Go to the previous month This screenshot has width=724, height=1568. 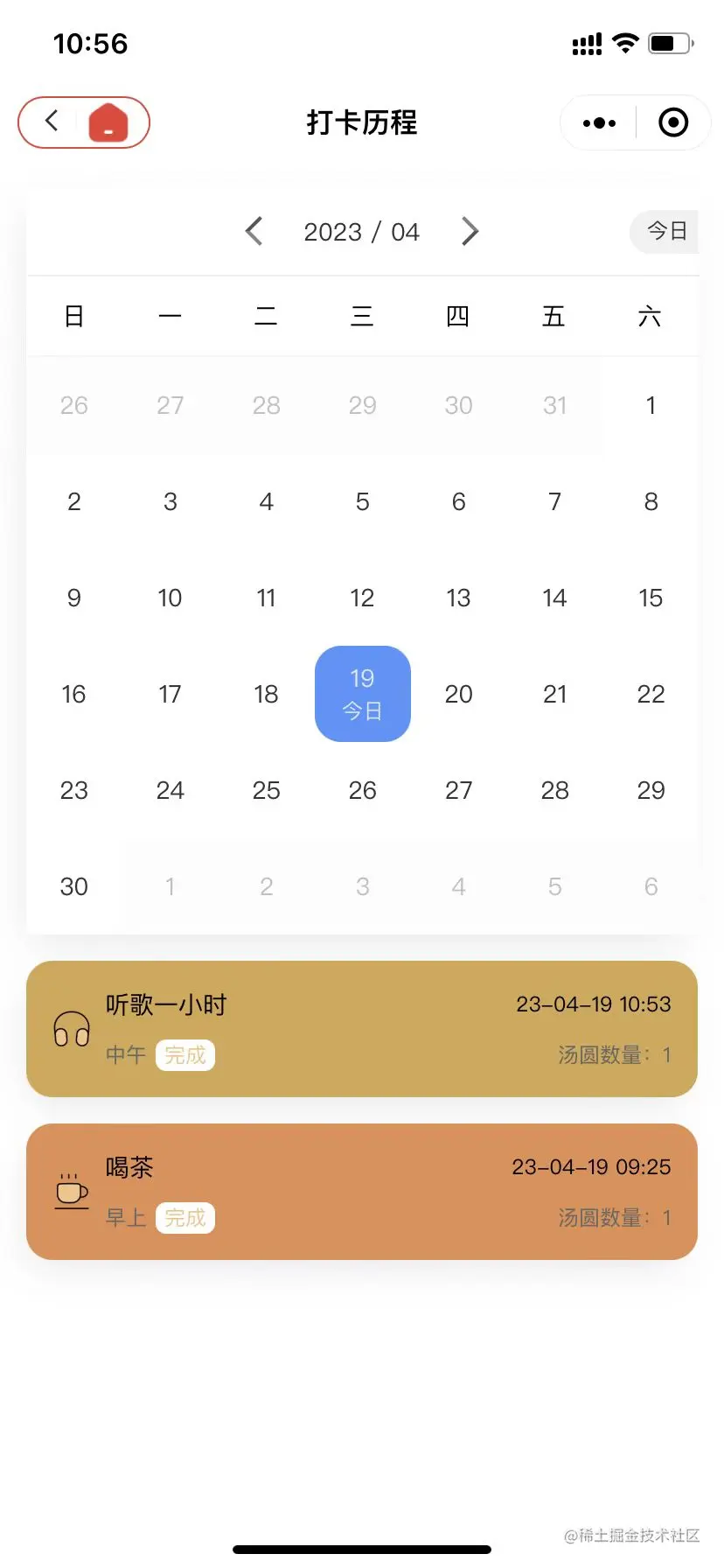254,232
